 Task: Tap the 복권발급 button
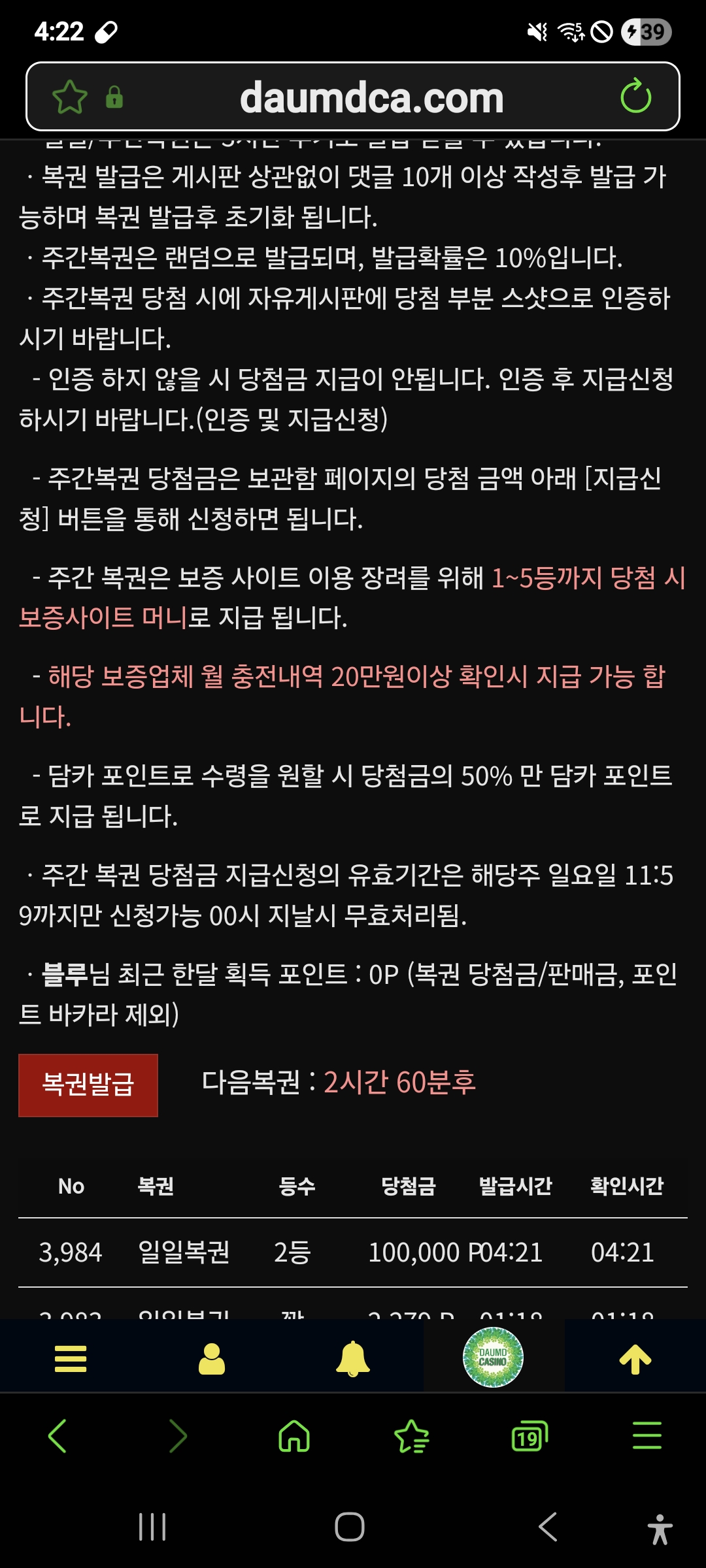click(x=88, y=1085)
